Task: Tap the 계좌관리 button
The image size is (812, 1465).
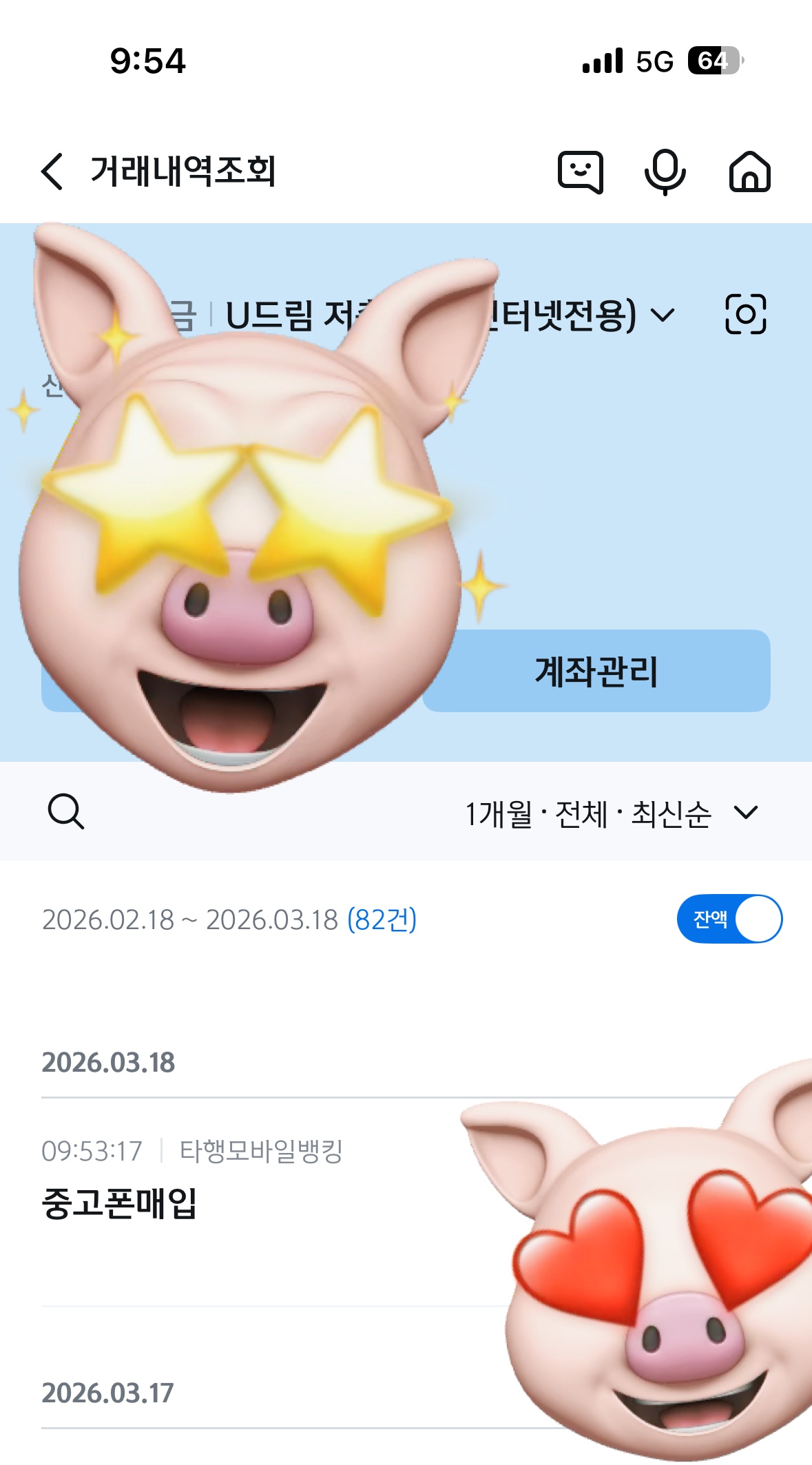Action: [x=596, y=671]
